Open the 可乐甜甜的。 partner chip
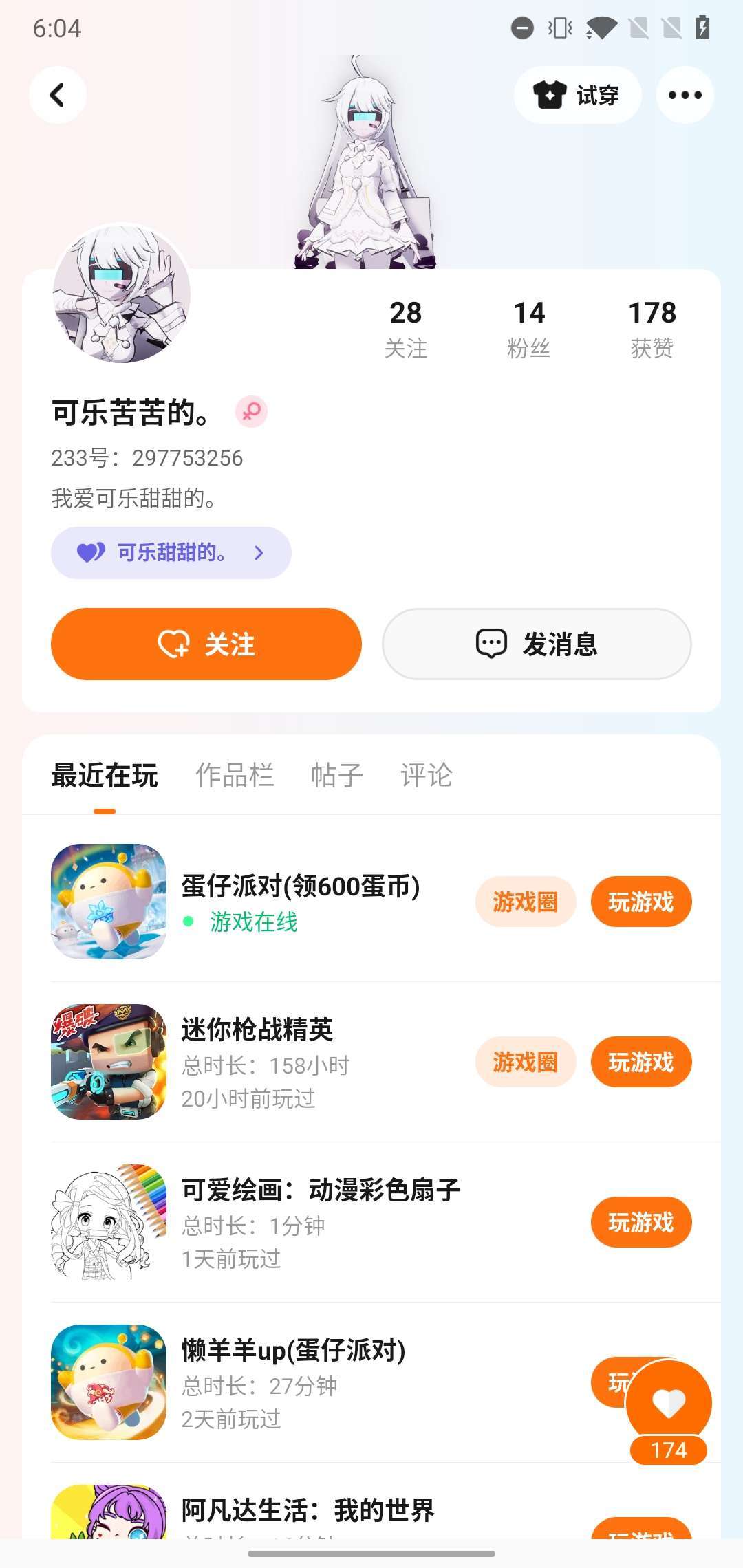This screenshot has width=743, height=1568. (171, 553)
